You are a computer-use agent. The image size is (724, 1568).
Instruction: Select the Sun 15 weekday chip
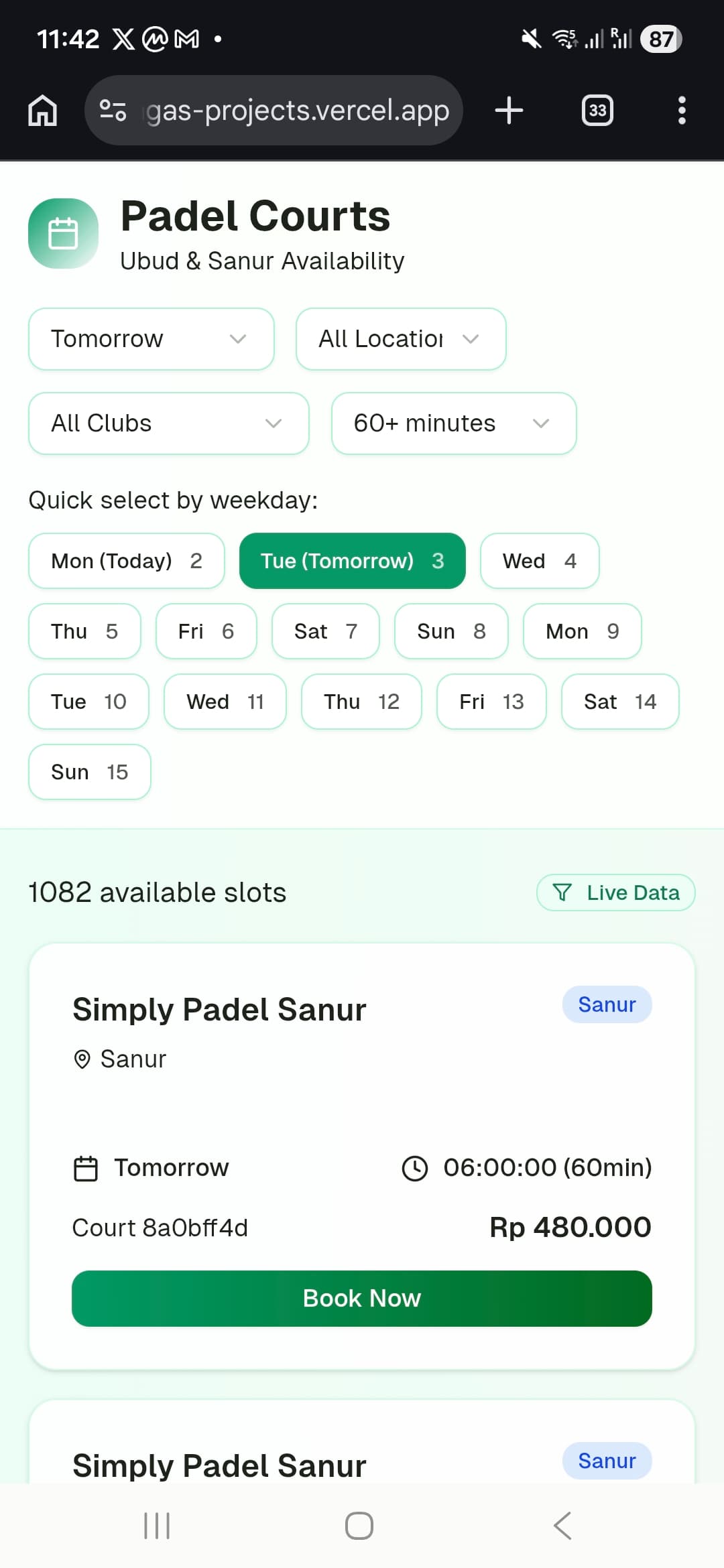coord(89,772)
